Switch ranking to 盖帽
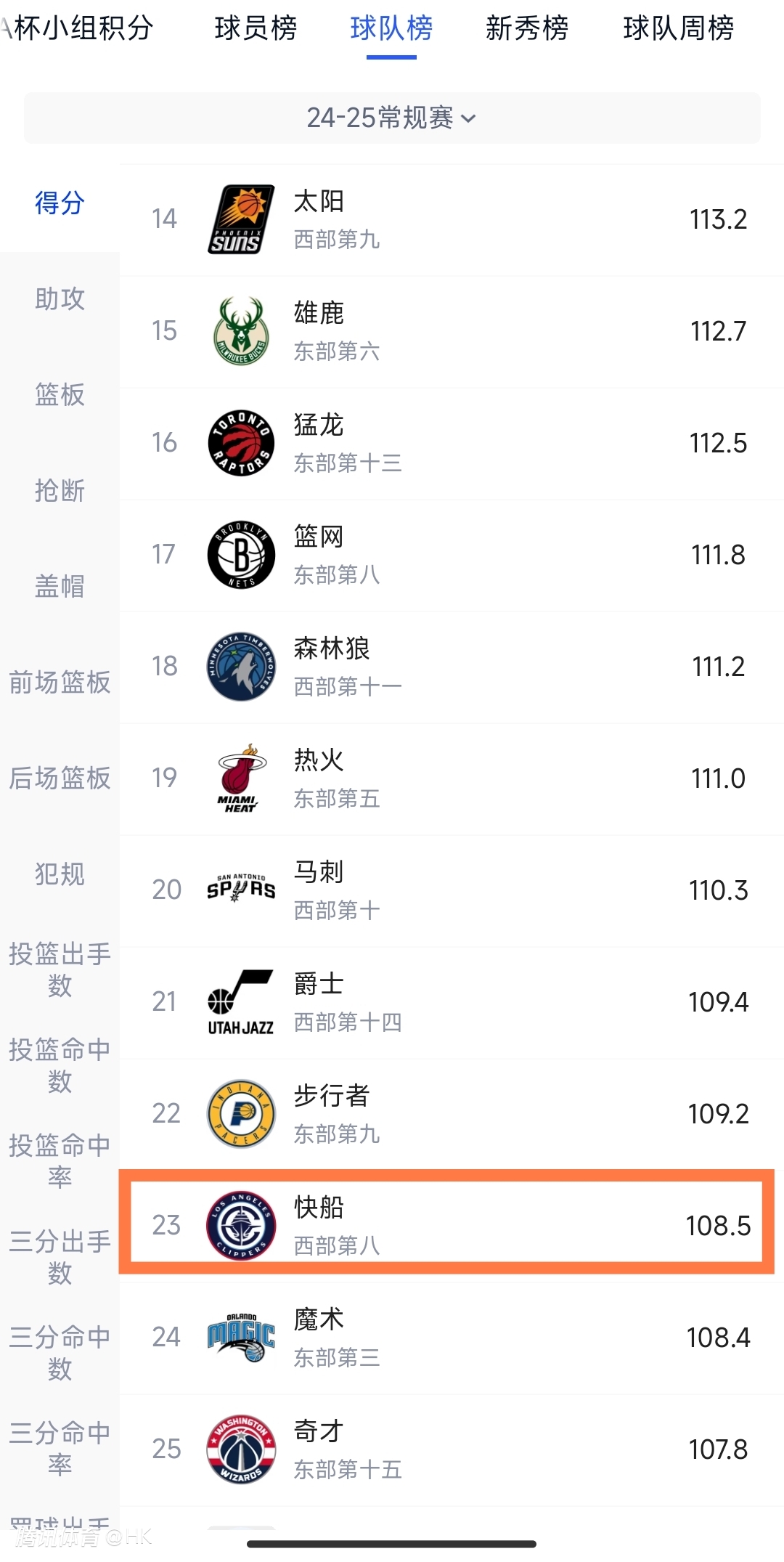784x1562 pixels. 60,586
